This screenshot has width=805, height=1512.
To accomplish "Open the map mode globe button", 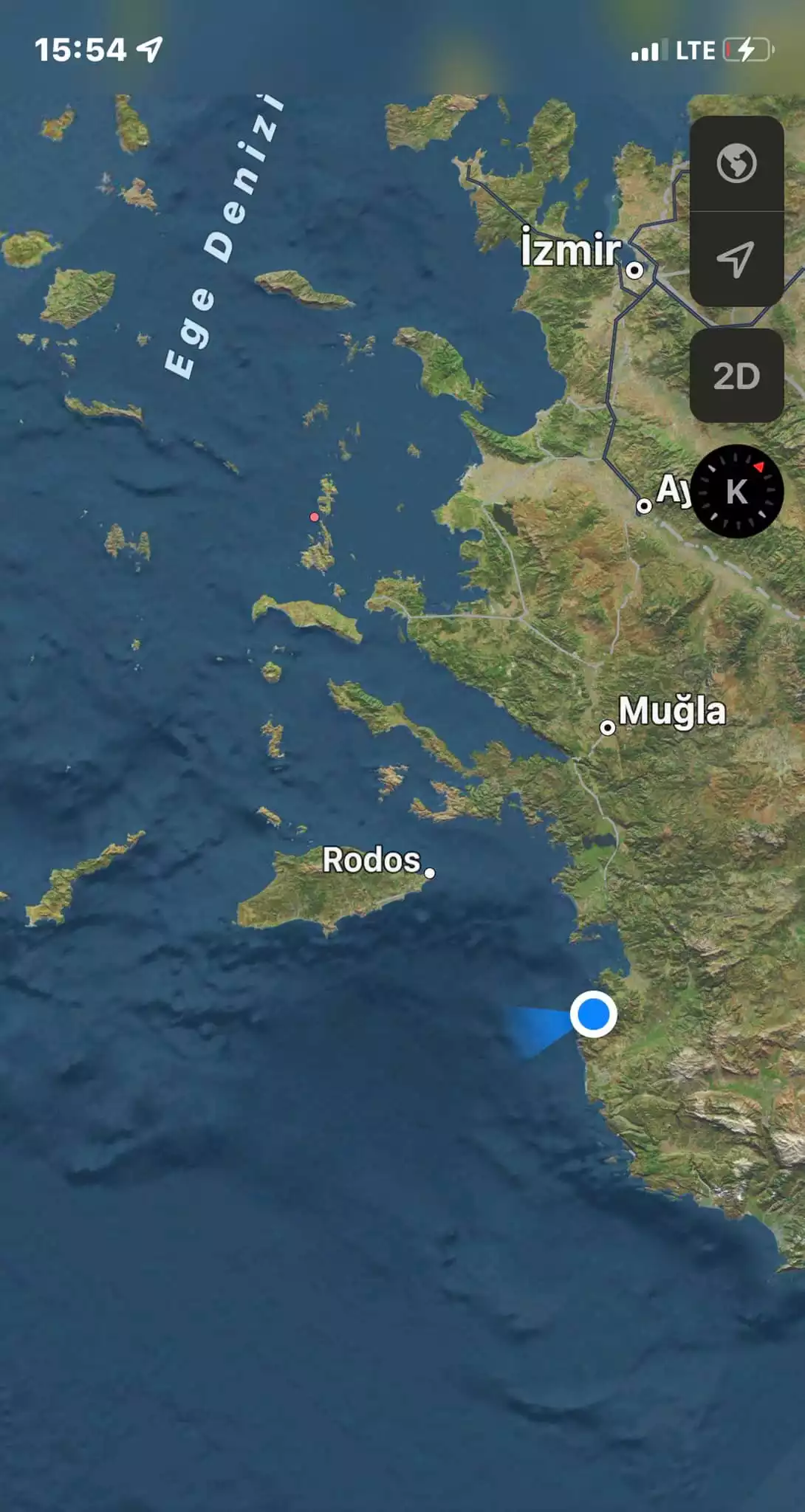I will click(x=736, y=164).
